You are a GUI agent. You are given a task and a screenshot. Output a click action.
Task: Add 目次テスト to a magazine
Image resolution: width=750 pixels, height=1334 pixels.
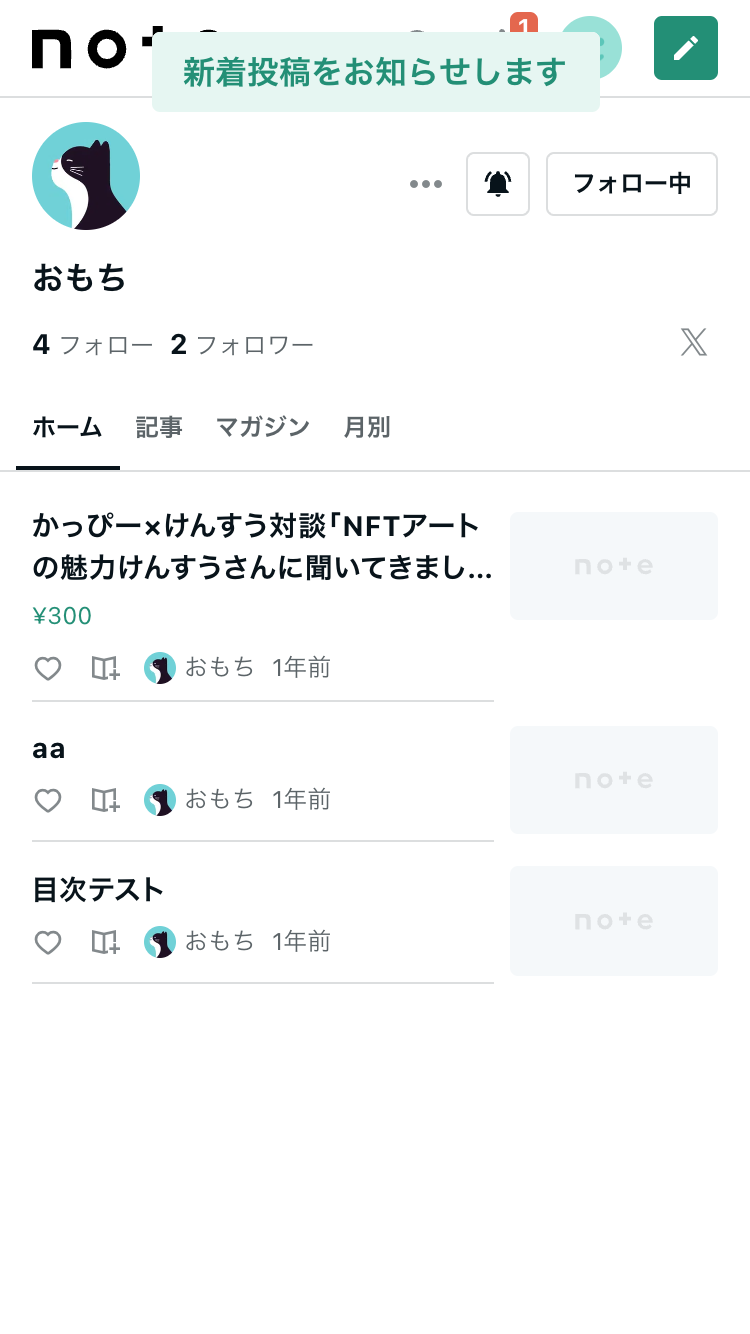[105, 942]
